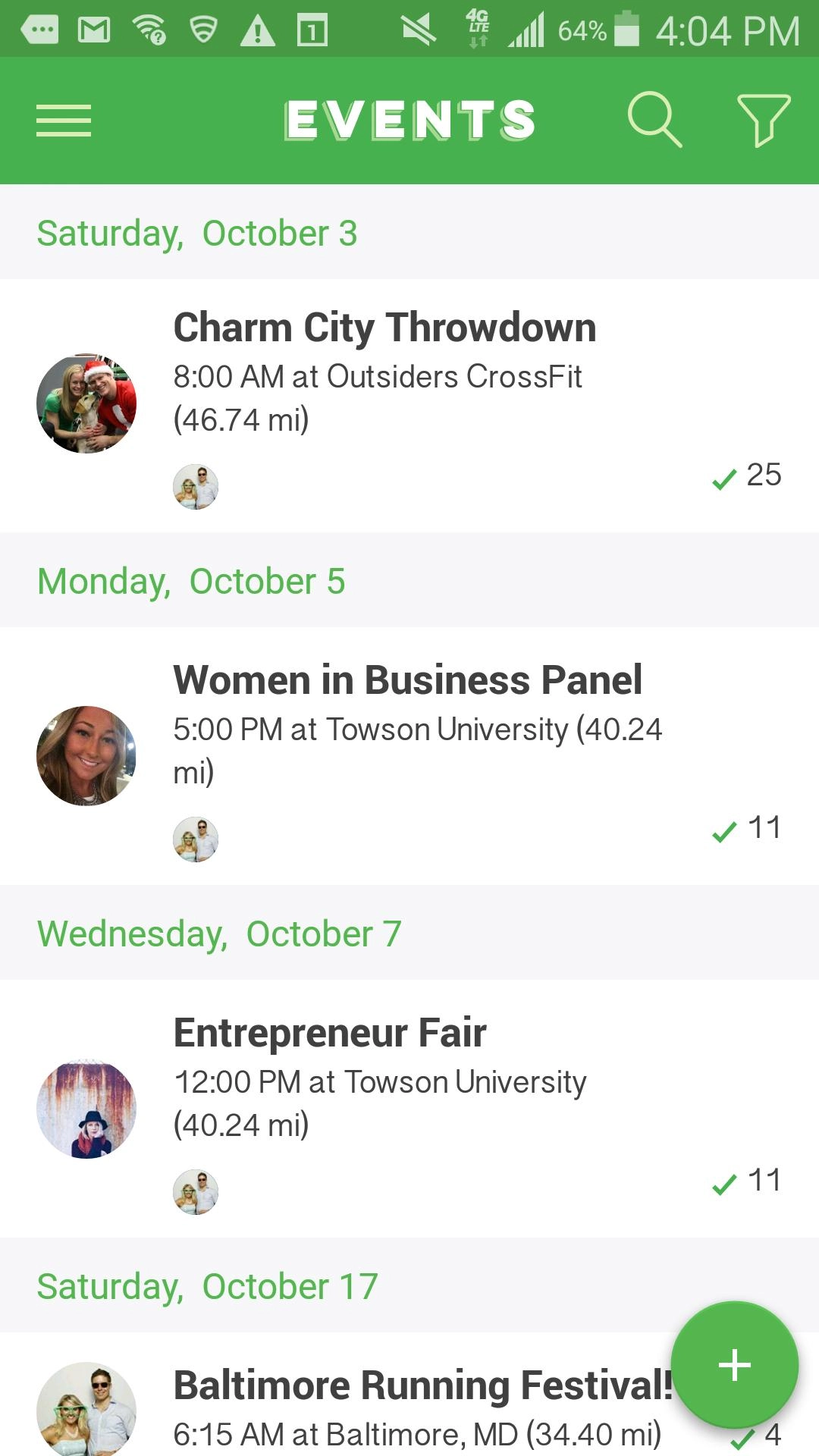Open the Charm City Throwdown event
The height and width of the screenshot is (1456, 819).
click(x=384, y=328)
